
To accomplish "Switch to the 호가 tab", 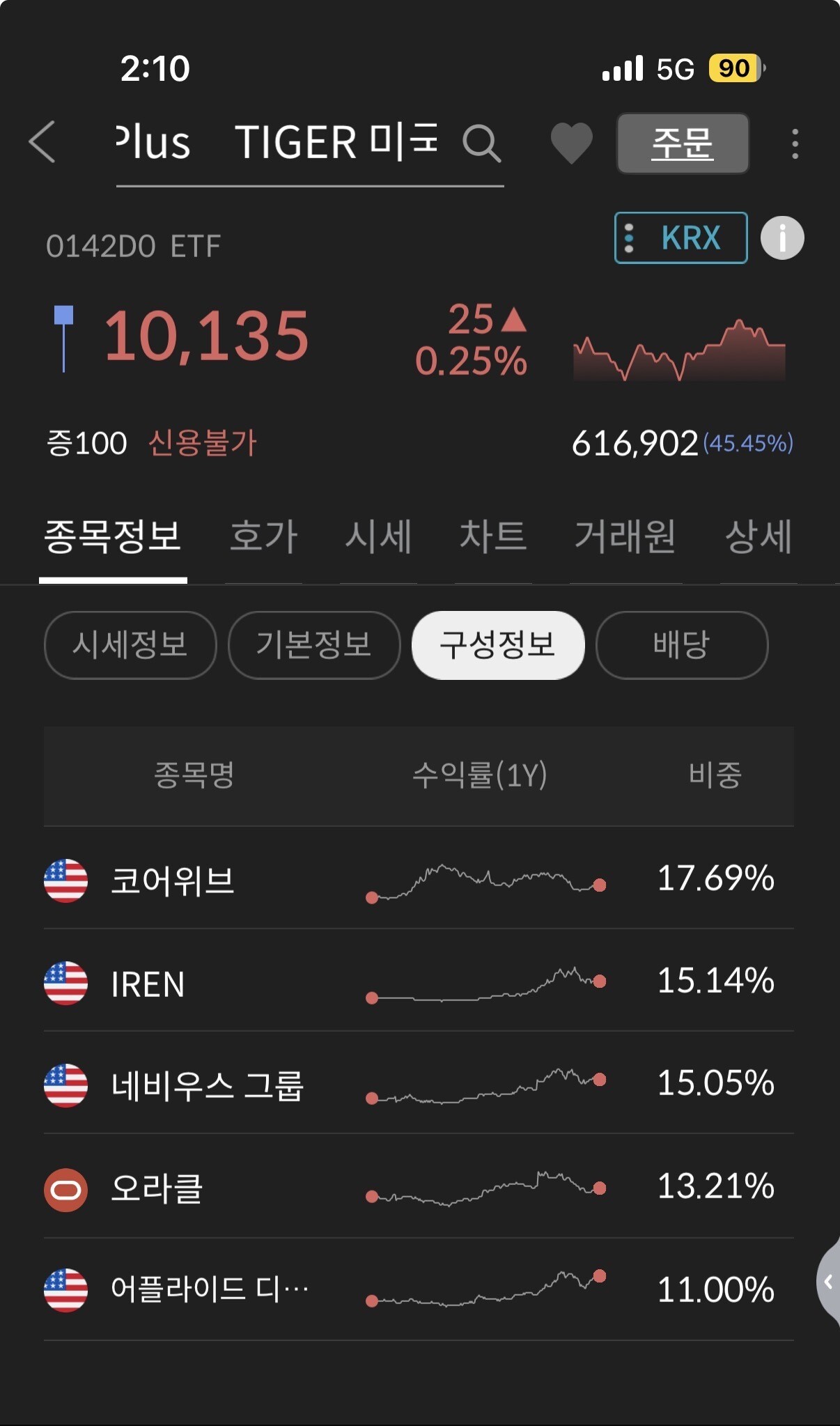I will 263,536.
